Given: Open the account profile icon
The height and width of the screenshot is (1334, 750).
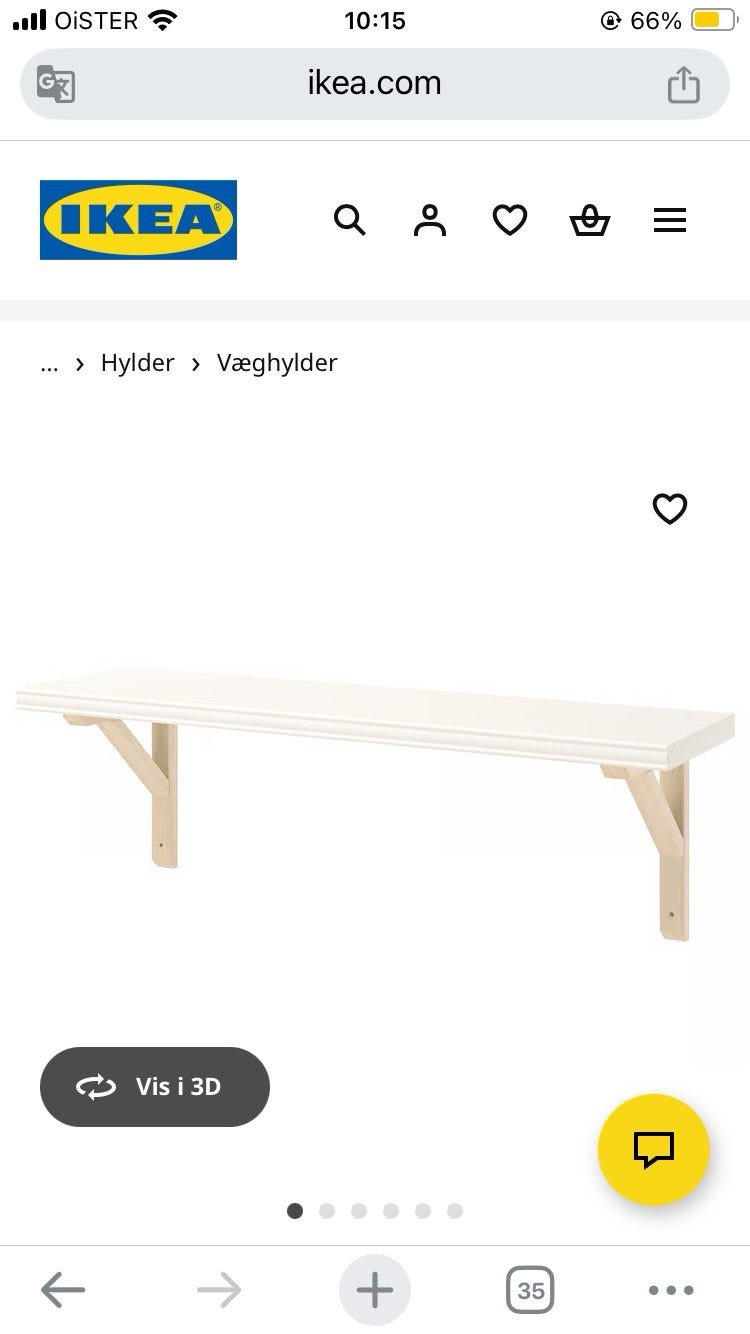Looking at the screenshot, I should (429, 220).
